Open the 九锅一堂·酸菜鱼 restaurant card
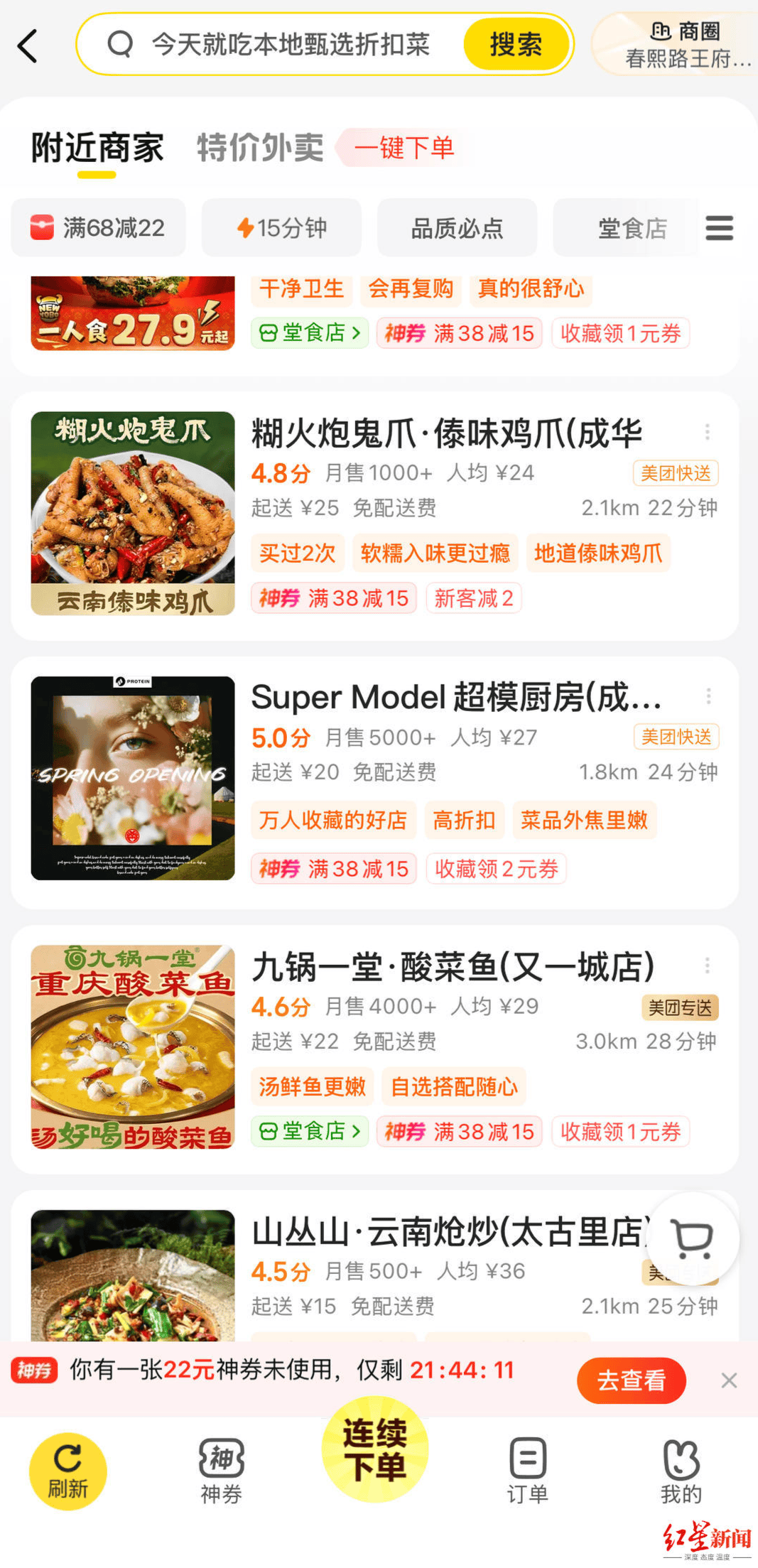Screen dimensions: 758x1568 (x=374, y=1049)
